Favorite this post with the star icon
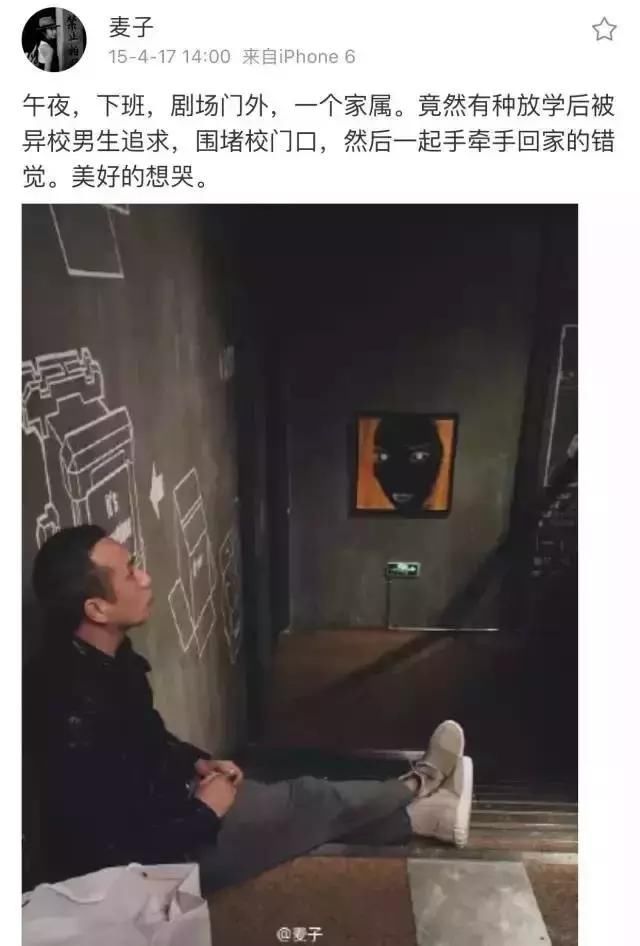 tap(604, 29)
